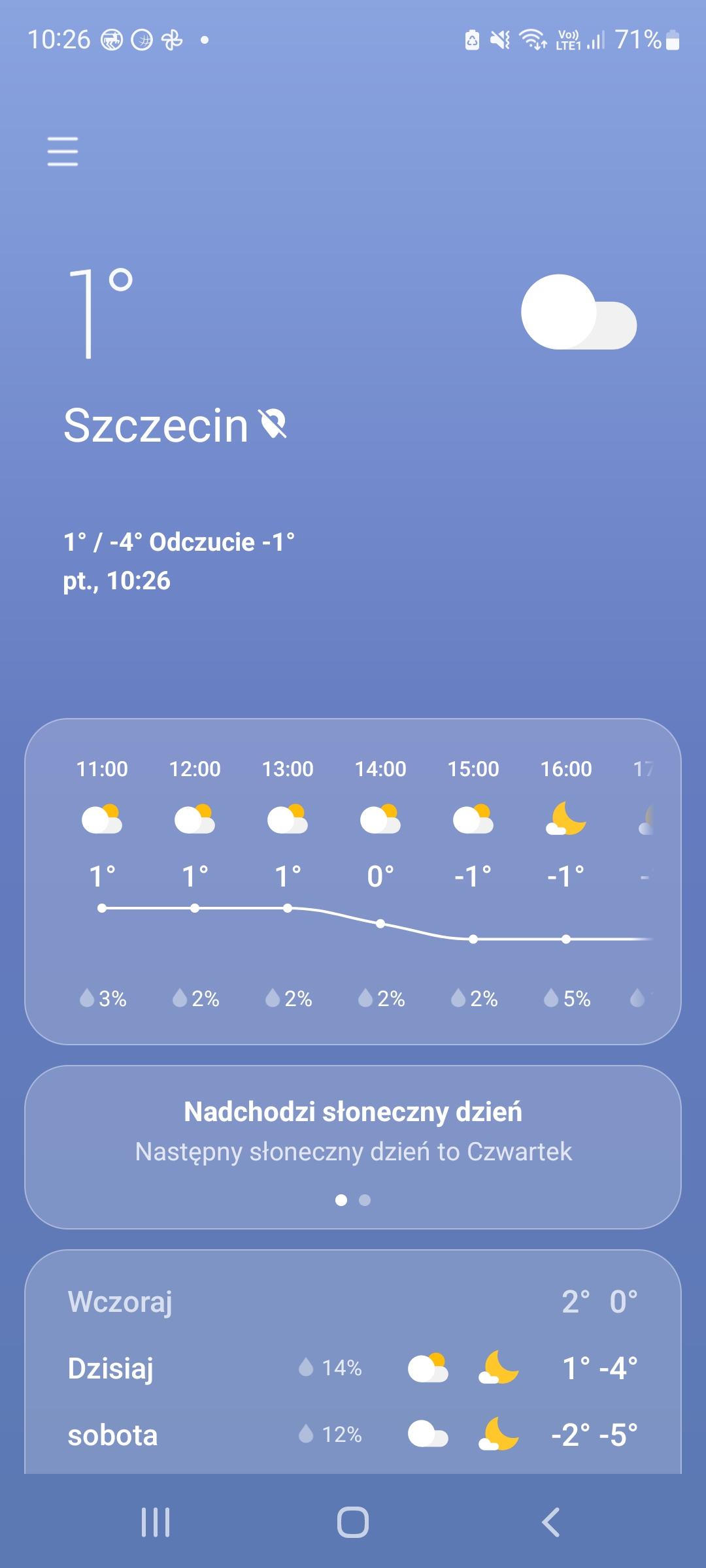This screenshot has height=1568, width=706.
Task: Open Dzisiaj daily forecast row
Action: tap(353, 1368)
